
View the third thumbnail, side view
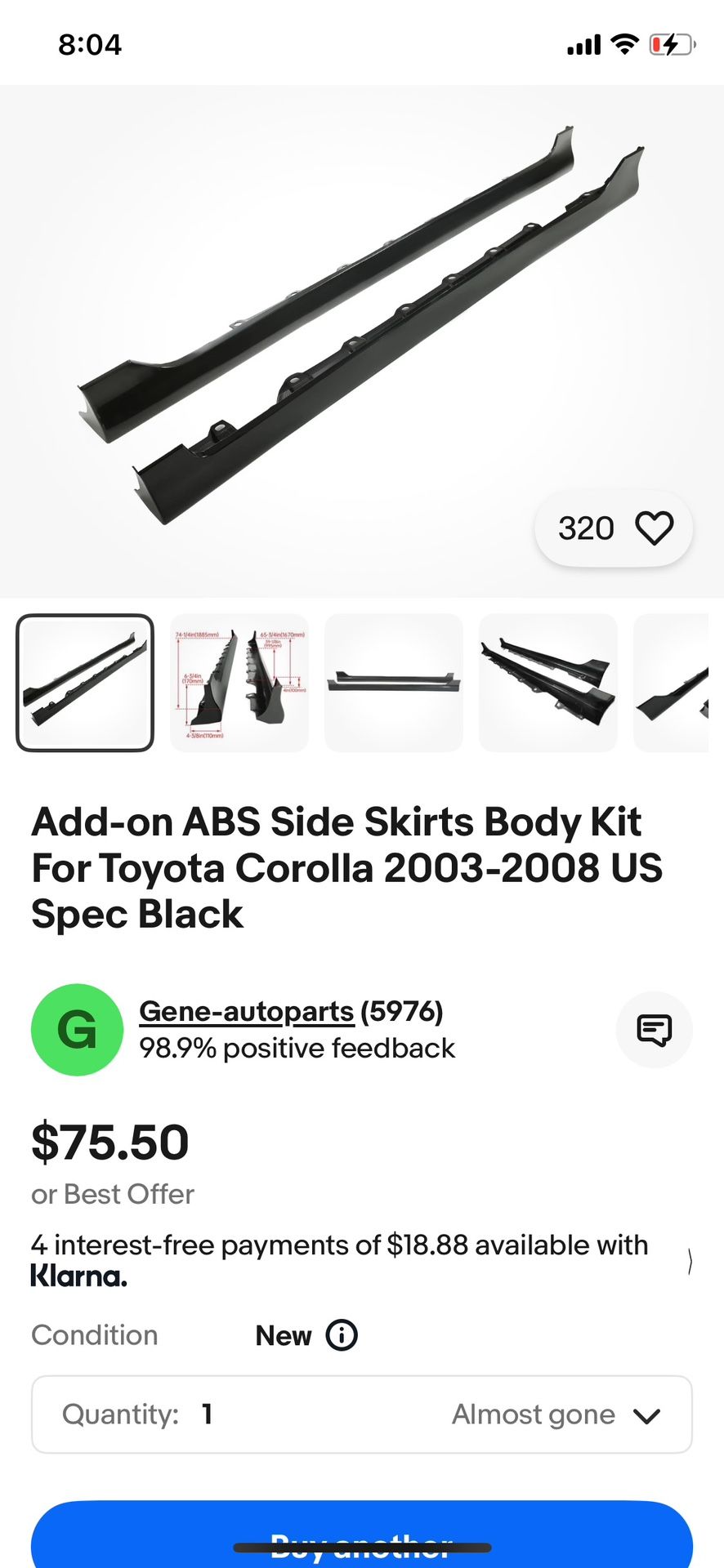394,683
